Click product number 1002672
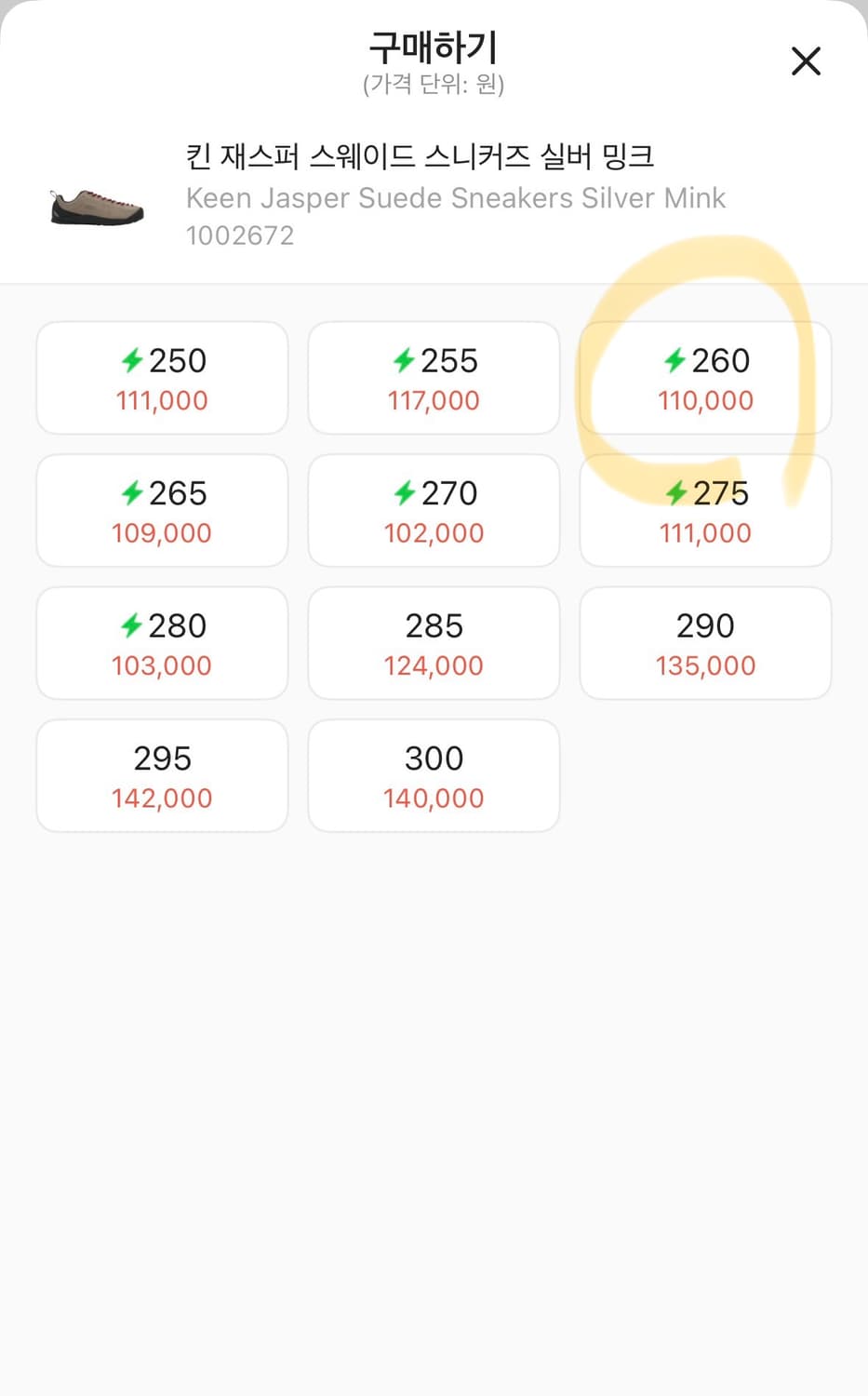The height and width of the screenshot is (1396, 868). point(240,235)
